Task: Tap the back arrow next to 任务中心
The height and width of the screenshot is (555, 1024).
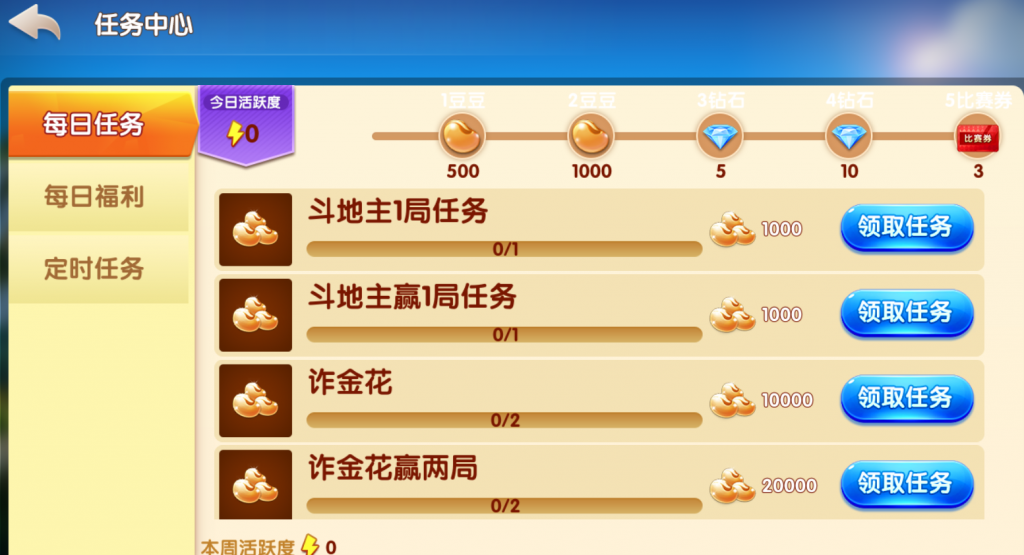Action: tap(35, 23)
